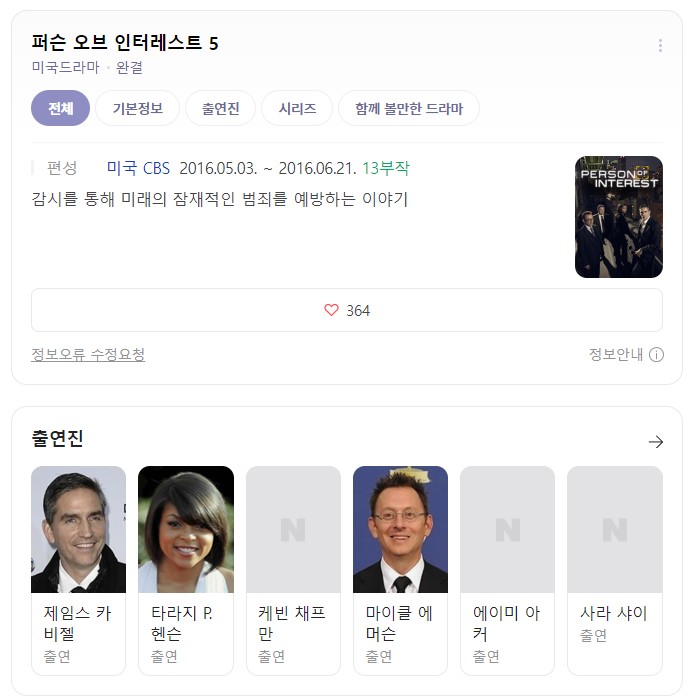Select the 전체 tab

[61, 109]
